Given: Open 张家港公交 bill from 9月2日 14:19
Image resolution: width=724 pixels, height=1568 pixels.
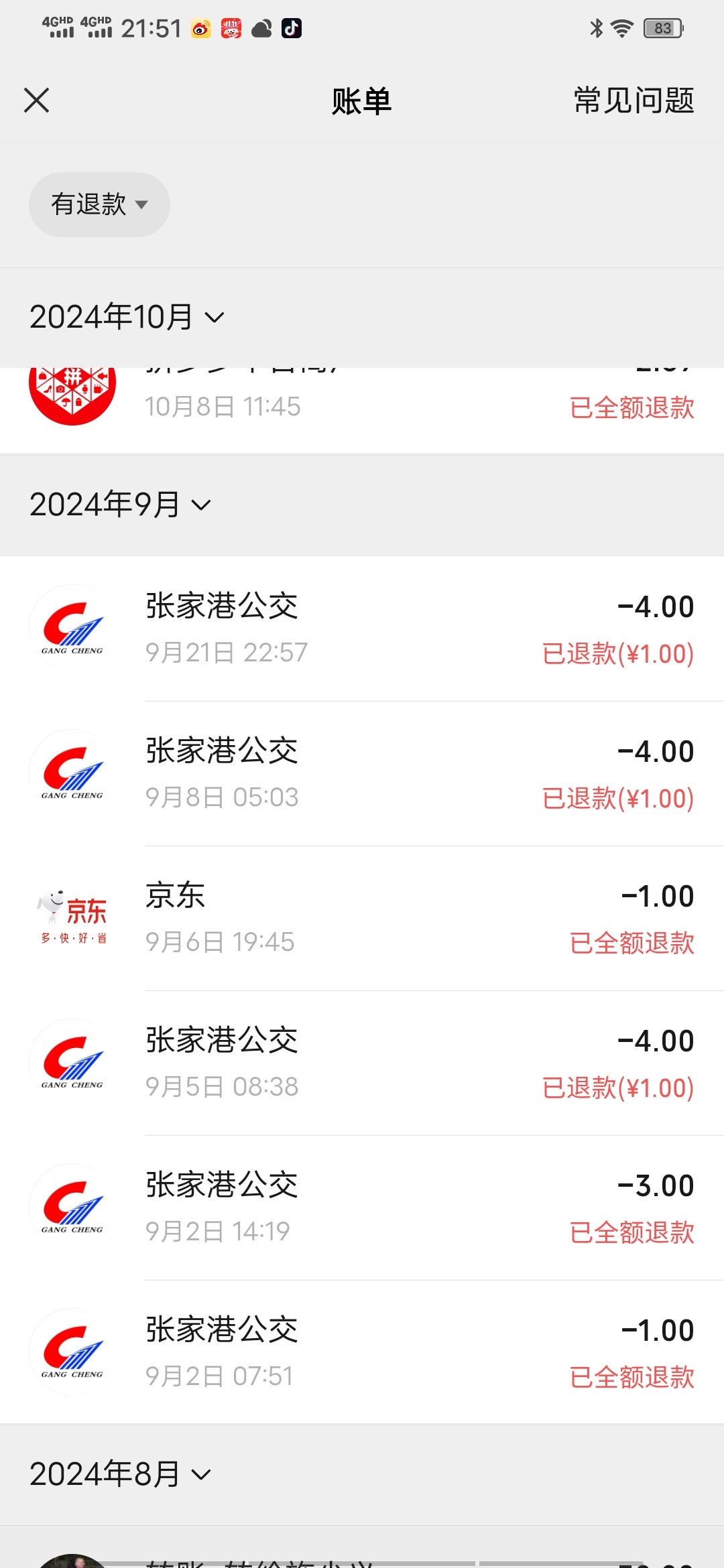Looking at the screenshot, I should 362,1207.
